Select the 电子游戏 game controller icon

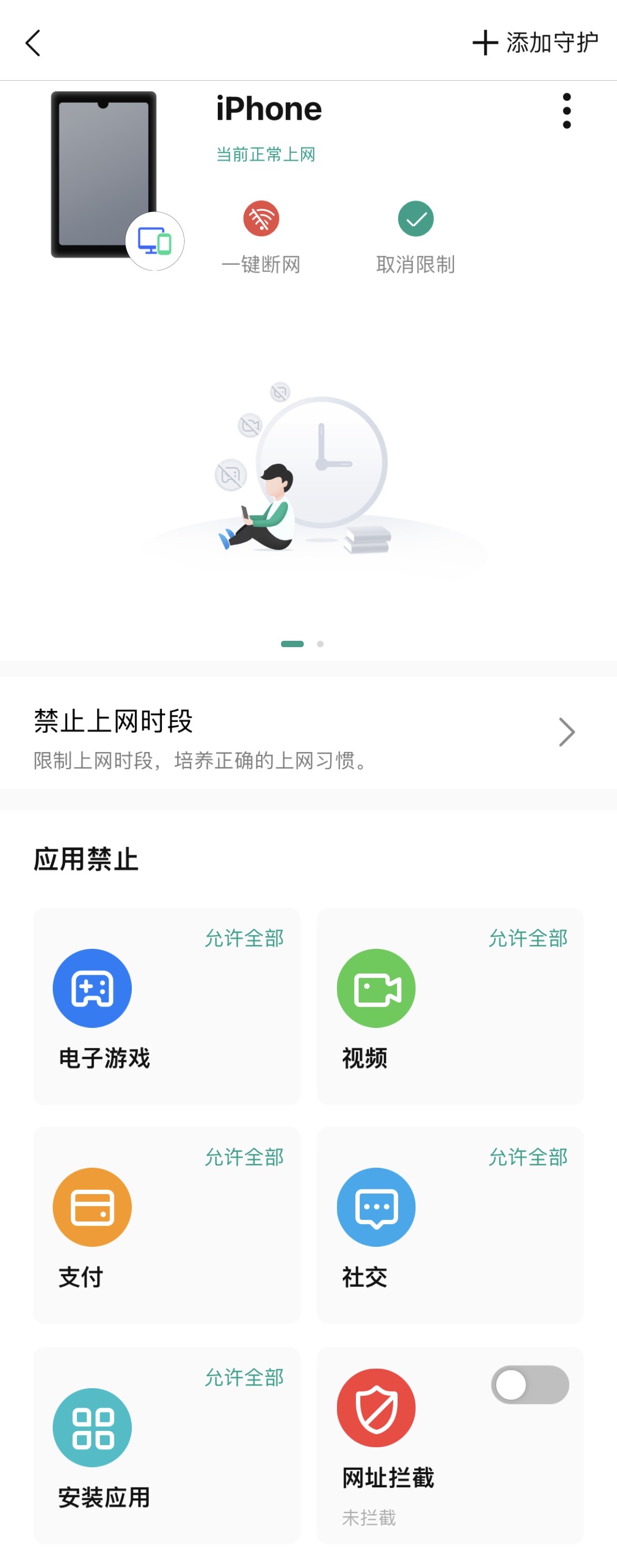[x=92, y=987]
